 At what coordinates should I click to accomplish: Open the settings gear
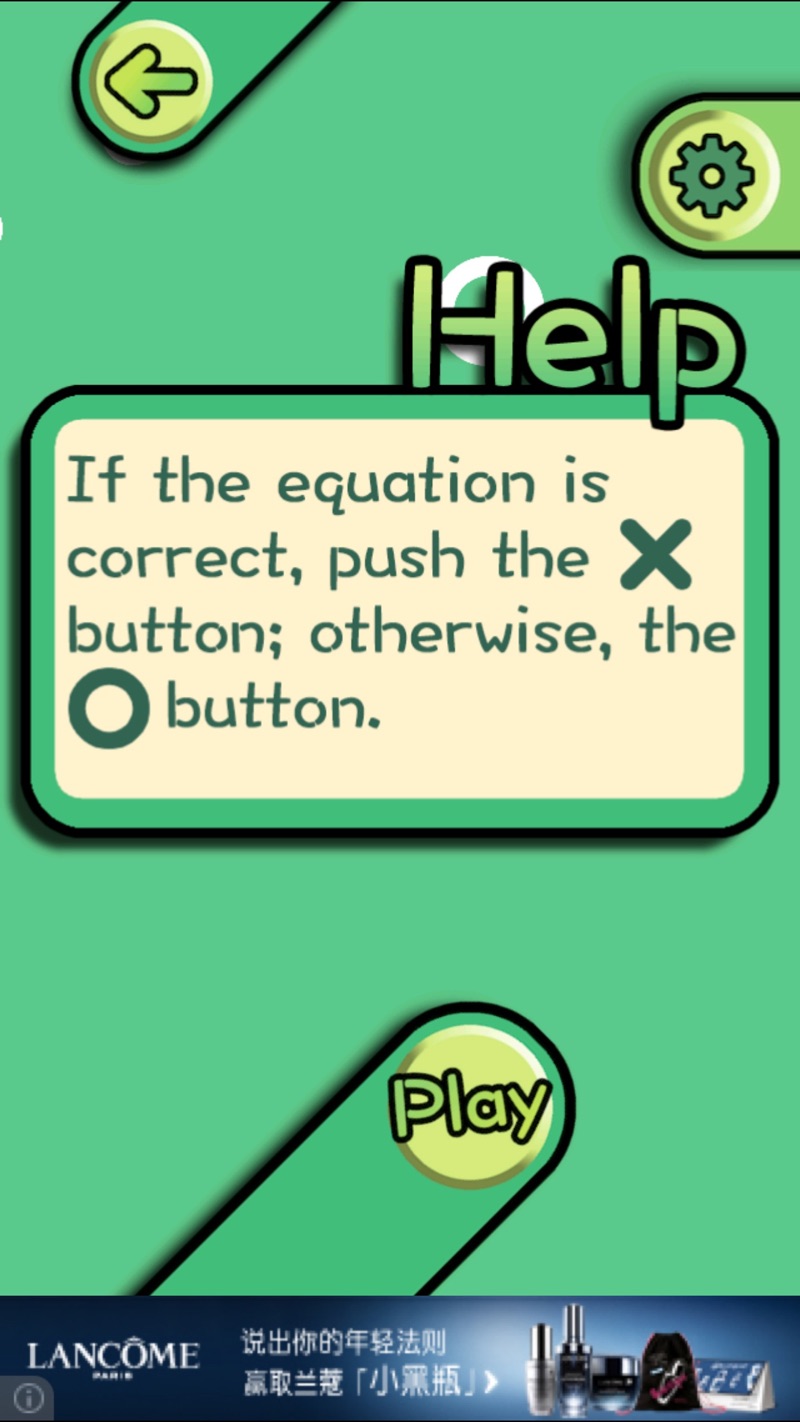pos(710,176)
